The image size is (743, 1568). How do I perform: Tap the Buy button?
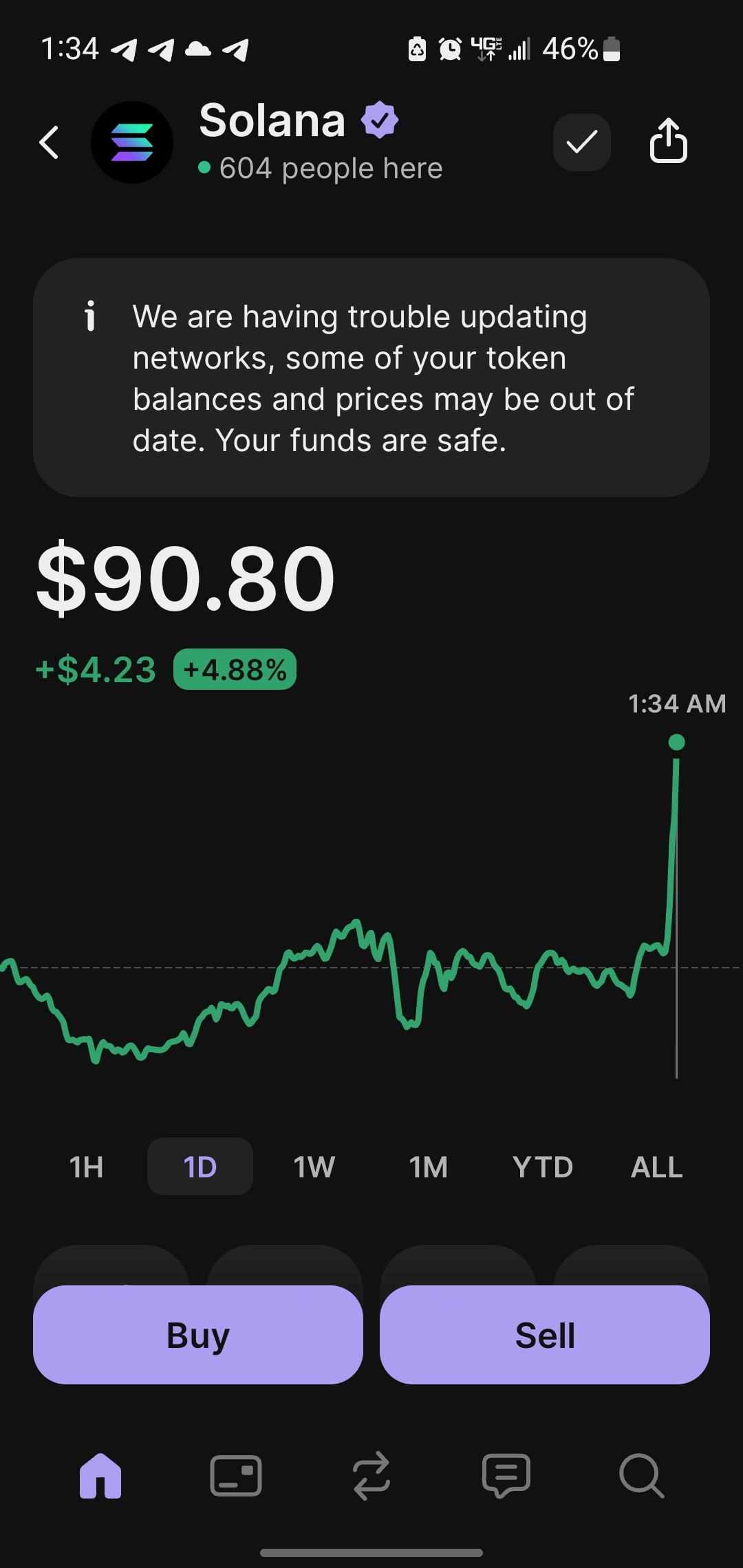(x=198, y=1335)
